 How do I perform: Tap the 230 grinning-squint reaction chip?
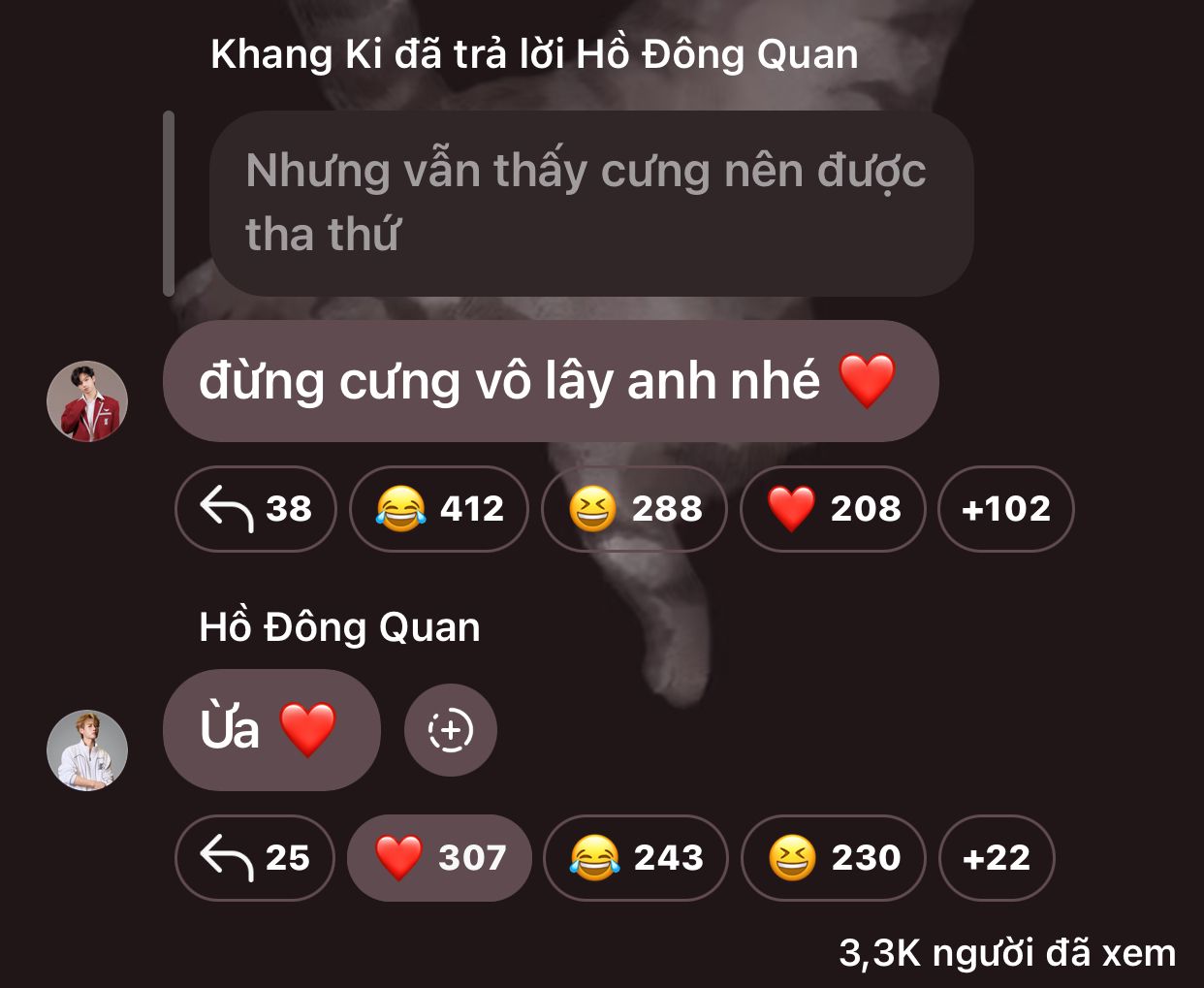pos(833,858)
